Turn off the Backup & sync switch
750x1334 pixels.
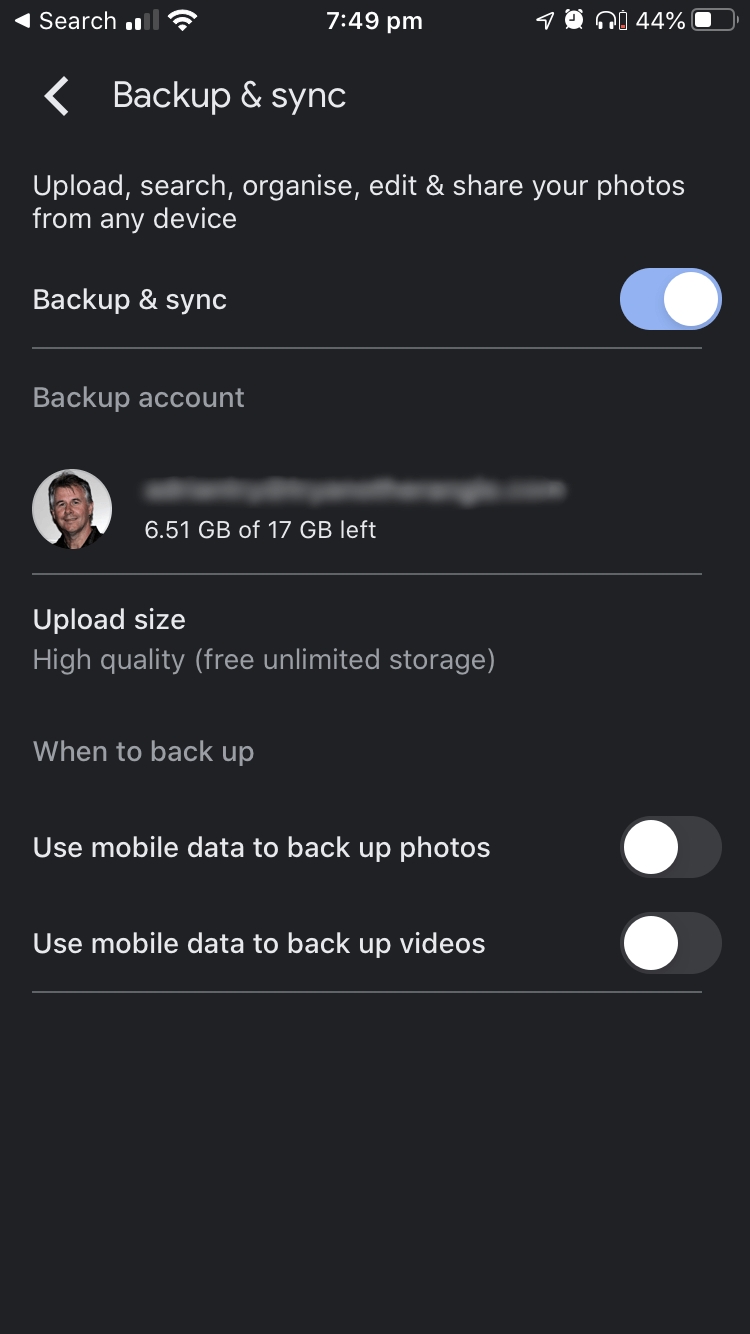(670, 299)
